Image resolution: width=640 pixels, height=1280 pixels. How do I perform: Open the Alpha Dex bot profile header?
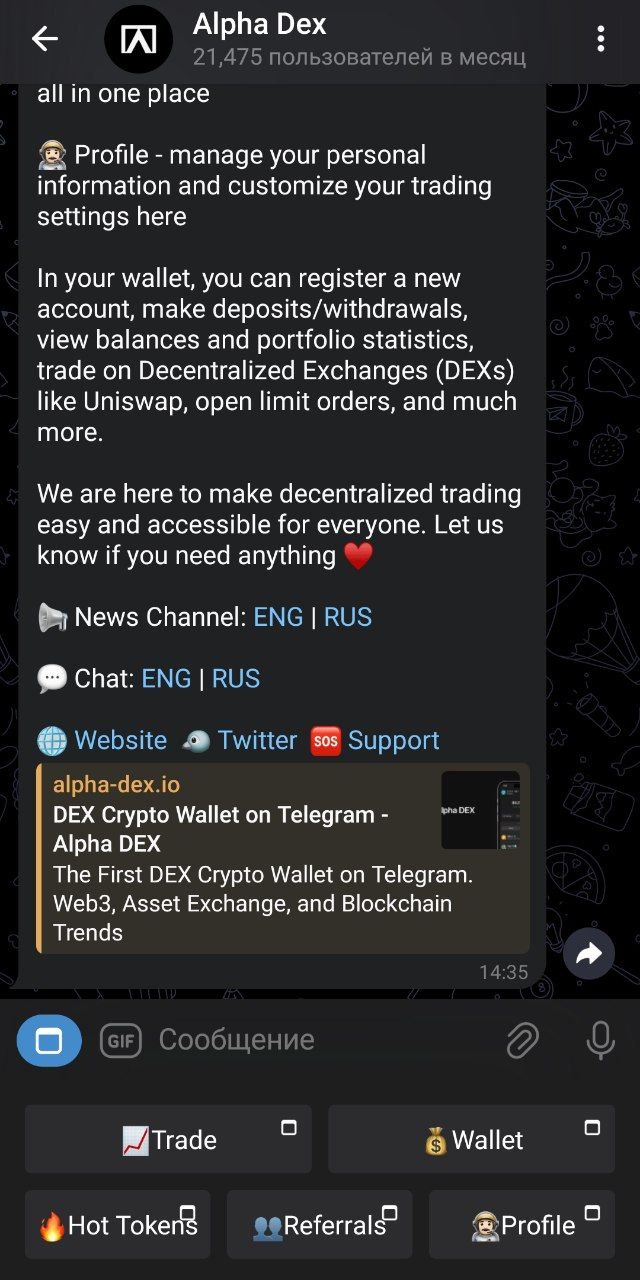(330, 39)
